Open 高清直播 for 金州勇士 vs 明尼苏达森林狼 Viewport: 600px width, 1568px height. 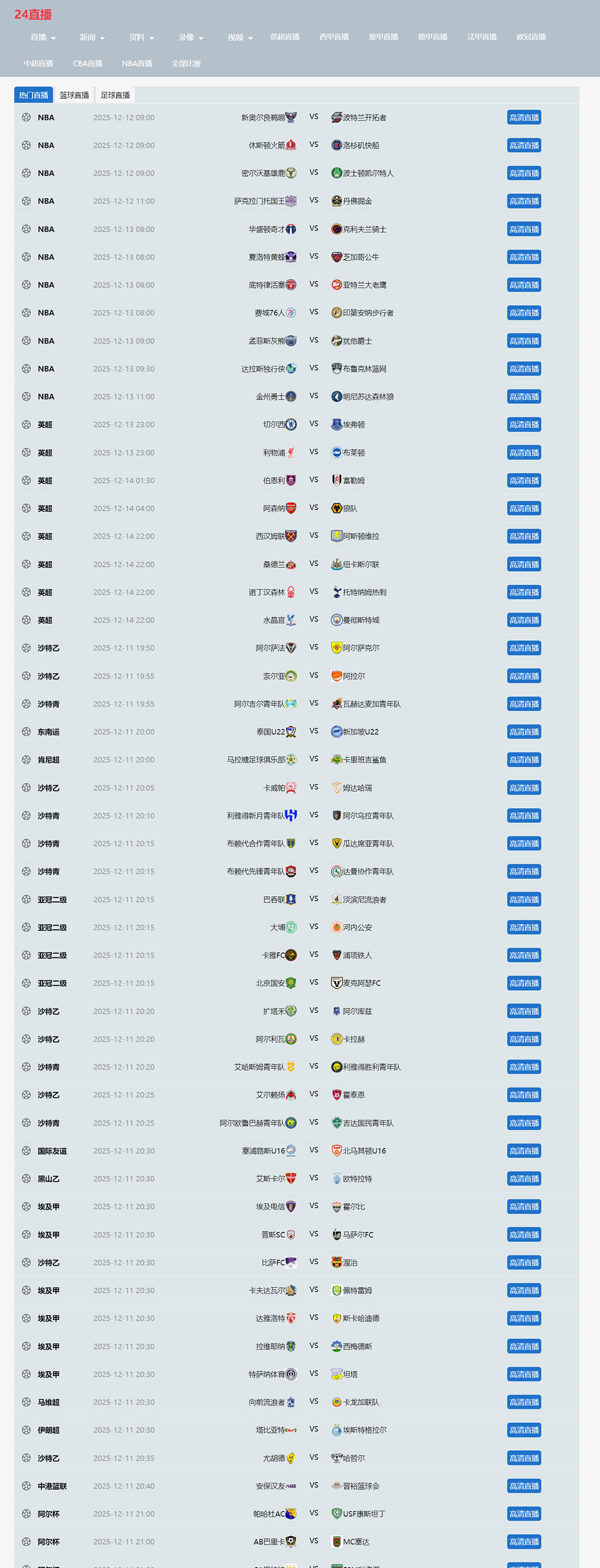tap(524, 396)
